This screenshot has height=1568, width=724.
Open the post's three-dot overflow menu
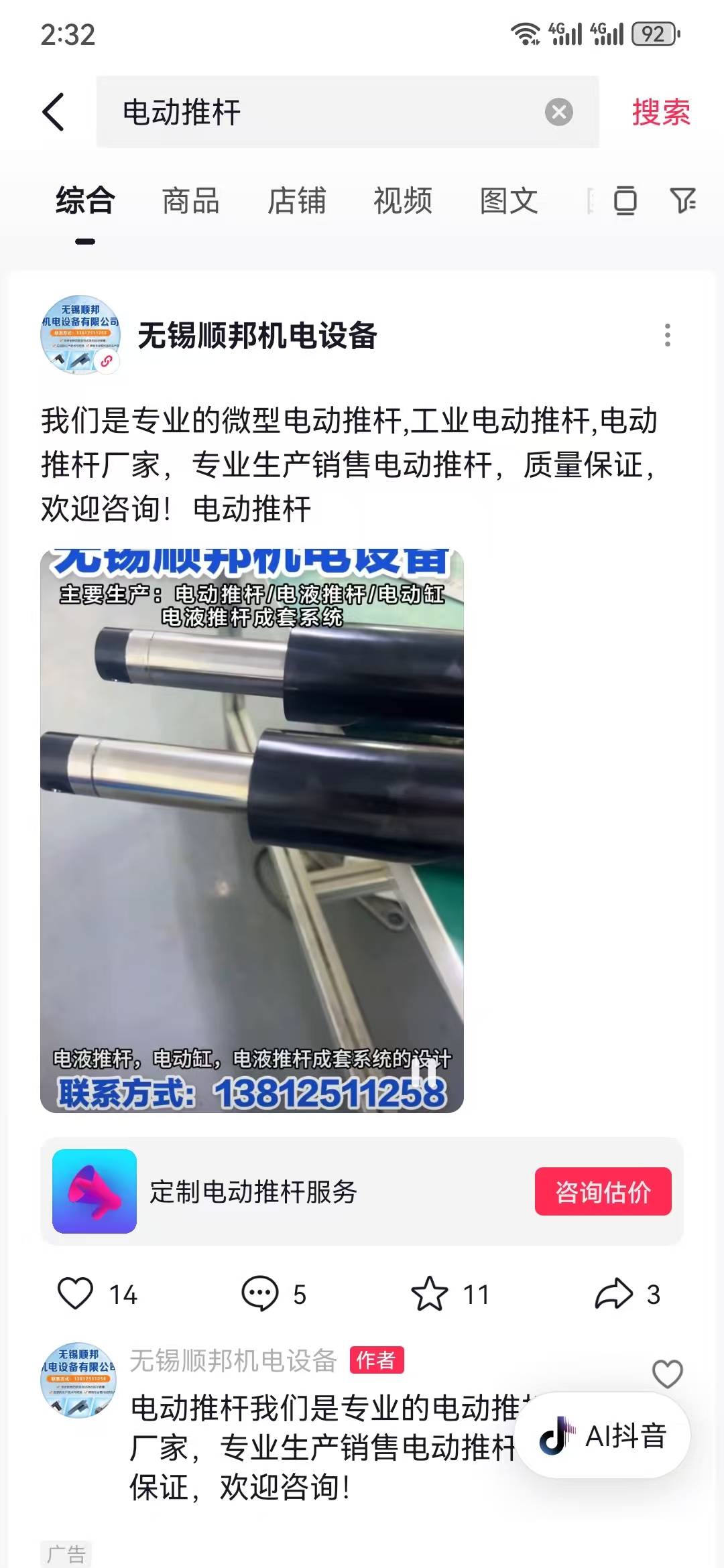coord(667,335)
